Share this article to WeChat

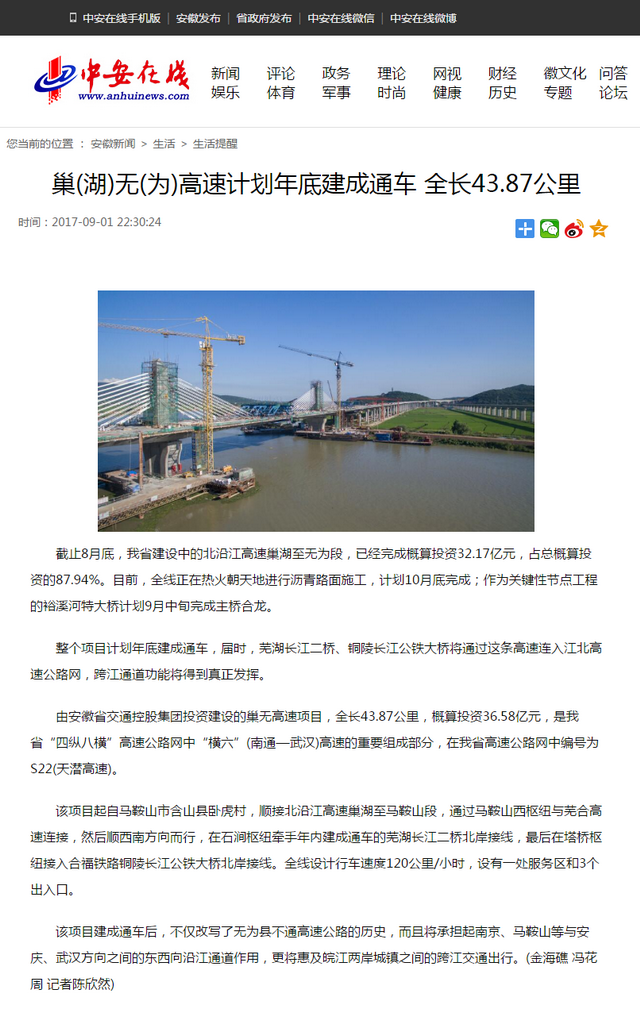[x=549, y=229]
